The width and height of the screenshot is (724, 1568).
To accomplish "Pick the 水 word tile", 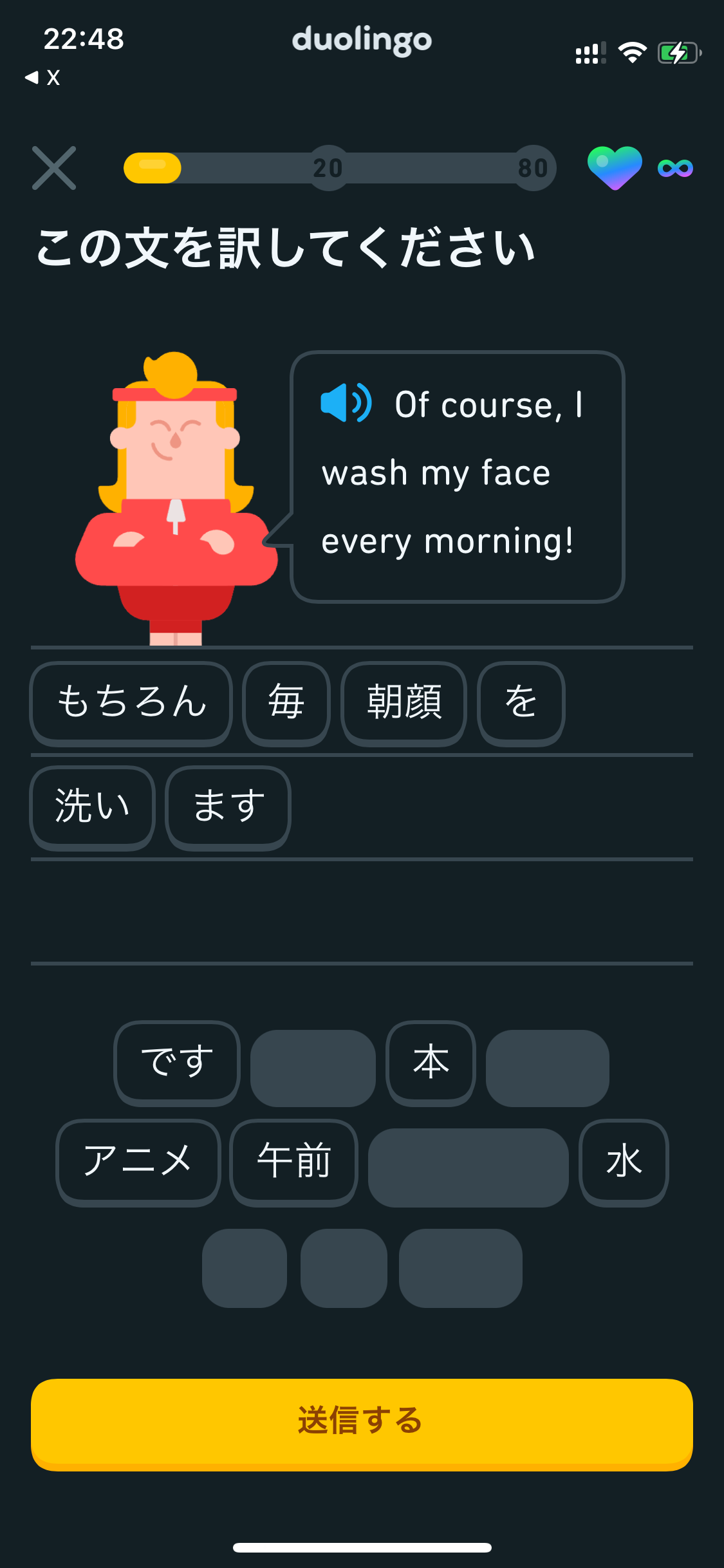I will coord(623,1162).
